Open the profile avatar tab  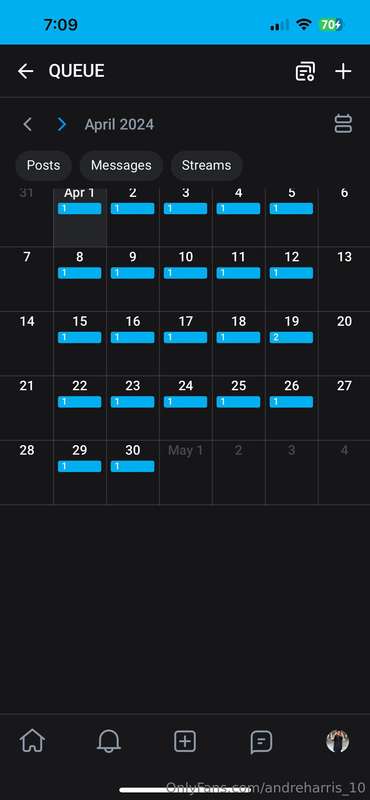(x=337, y=741)
